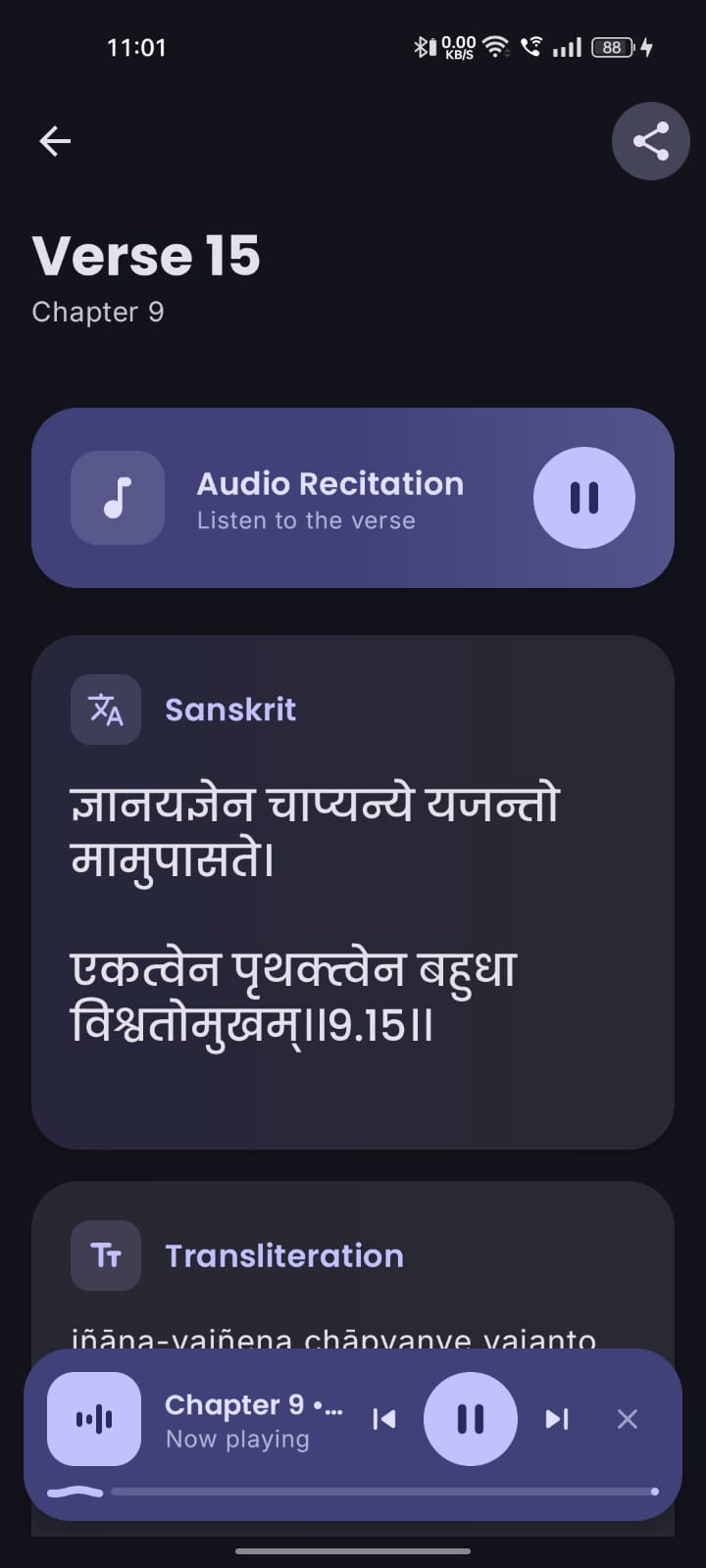The height and width of the screenshot is (1568, 706).
Task: Share this verse
Action: click(650, 141)
